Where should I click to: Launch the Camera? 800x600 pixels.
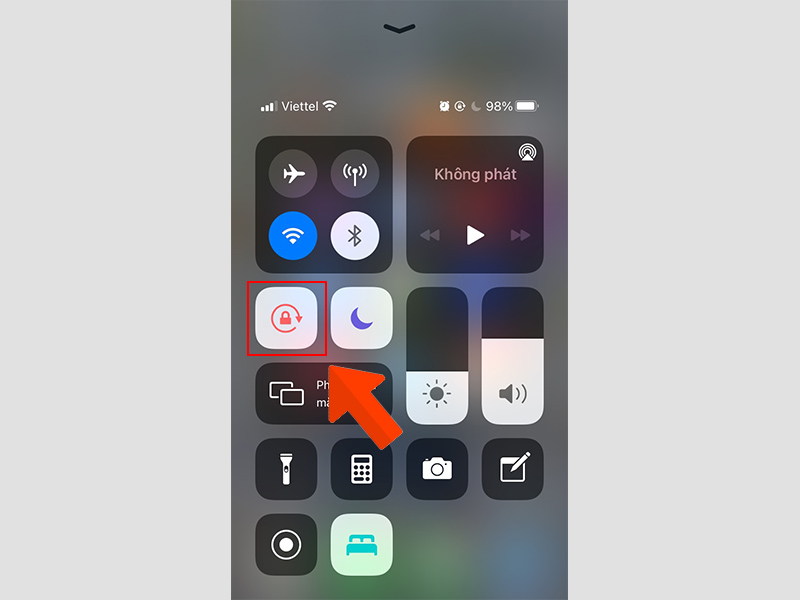pos(437,469)
